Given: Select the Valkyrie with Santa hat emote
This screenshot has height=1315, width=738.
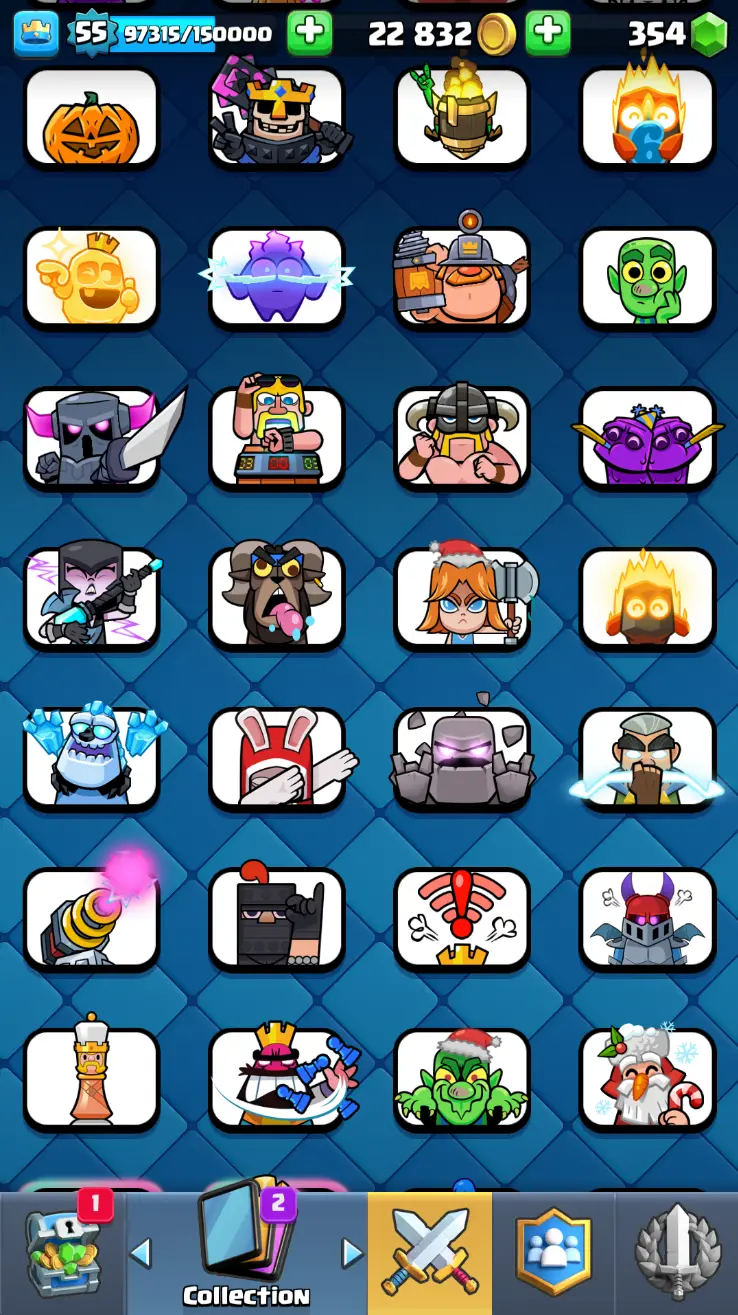Looking at the screenshot, I should (x=462, y=598).
